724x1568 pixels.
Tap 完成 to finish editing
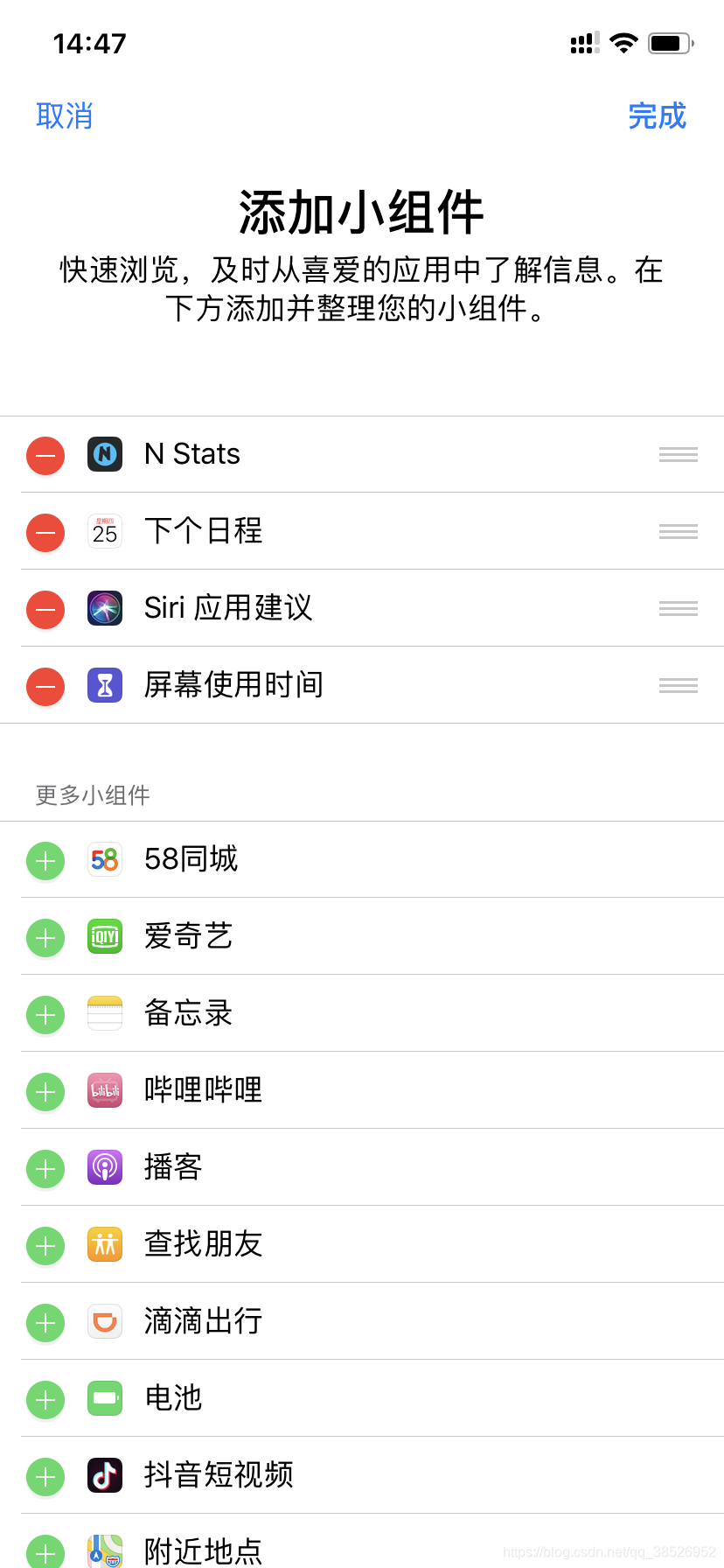click(x=658, y=115)
